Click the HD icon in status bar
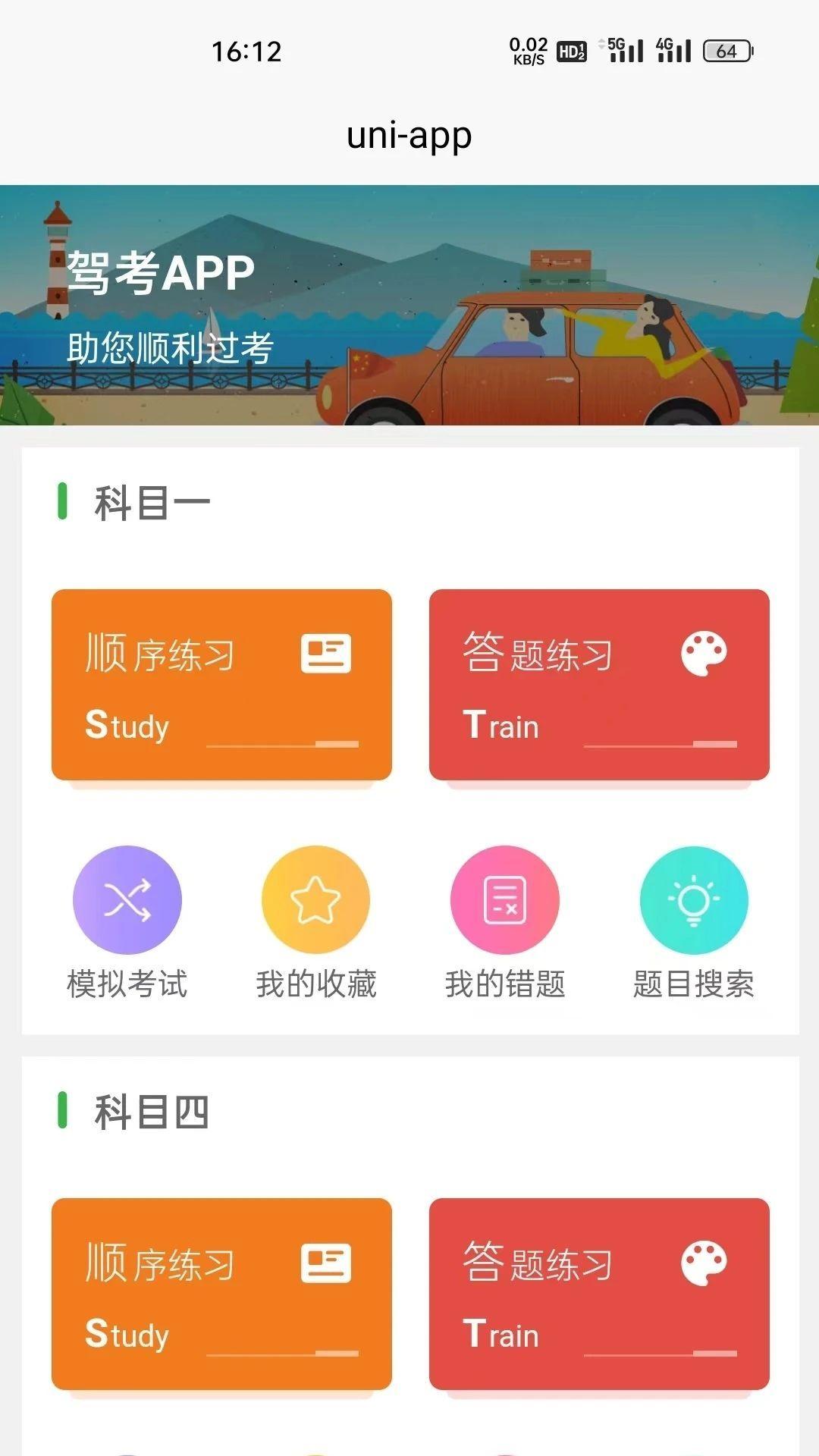Viewport: 819px width, 1456px height. point(571,52)
